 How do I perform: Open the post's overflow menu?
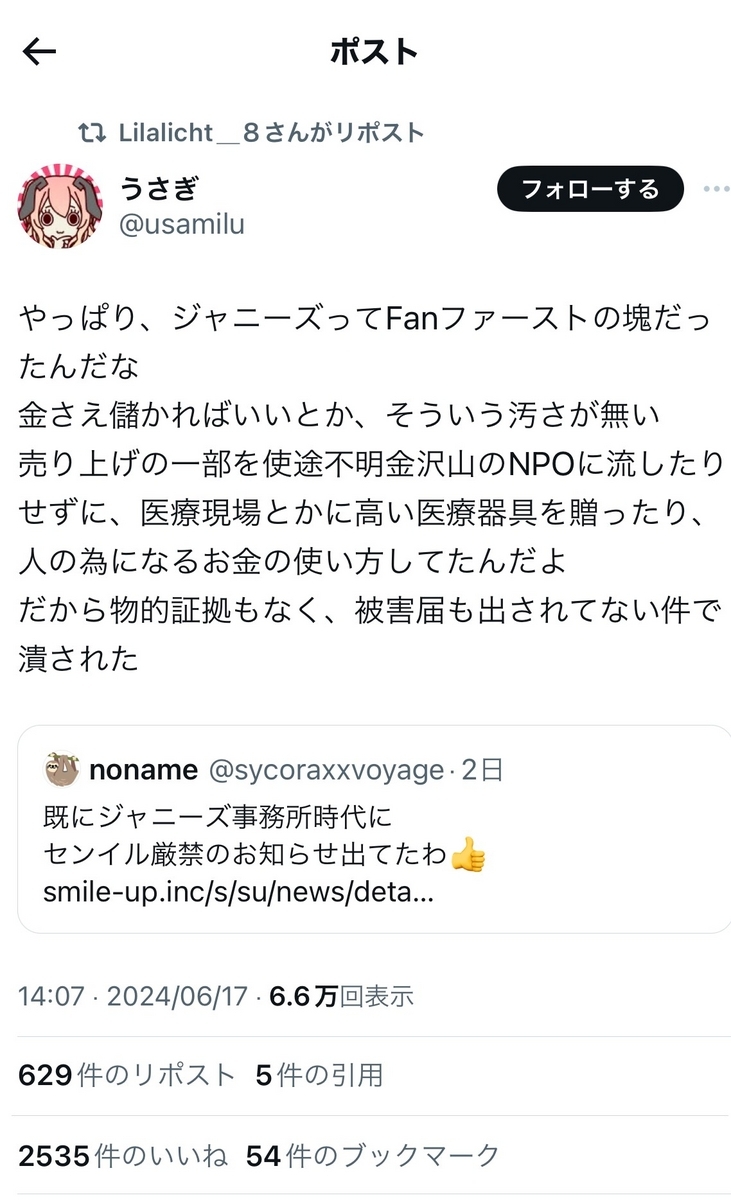[x=716, y=190]
